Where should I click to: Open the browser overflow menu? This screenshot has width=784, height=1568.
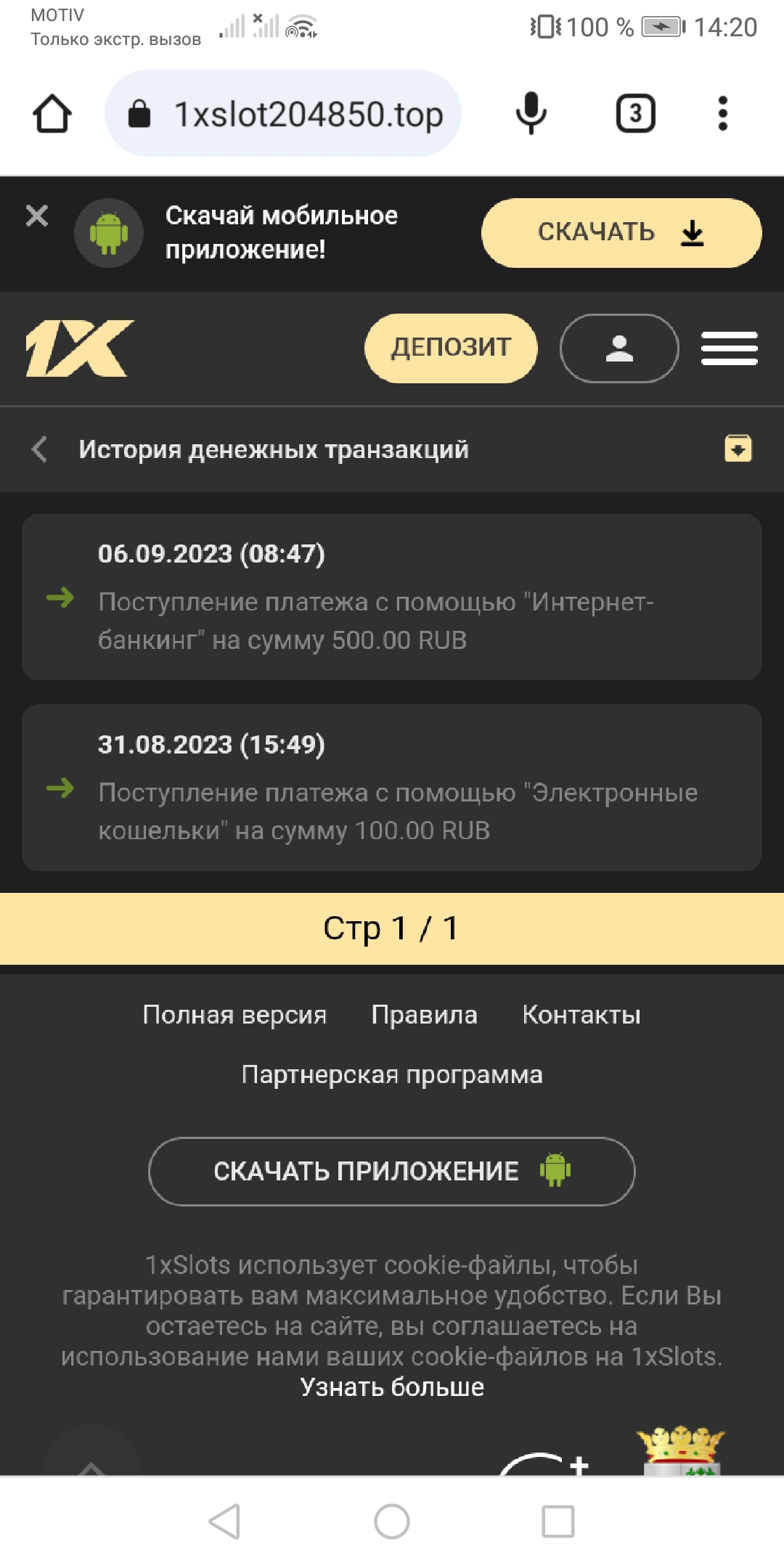[722, 114]
